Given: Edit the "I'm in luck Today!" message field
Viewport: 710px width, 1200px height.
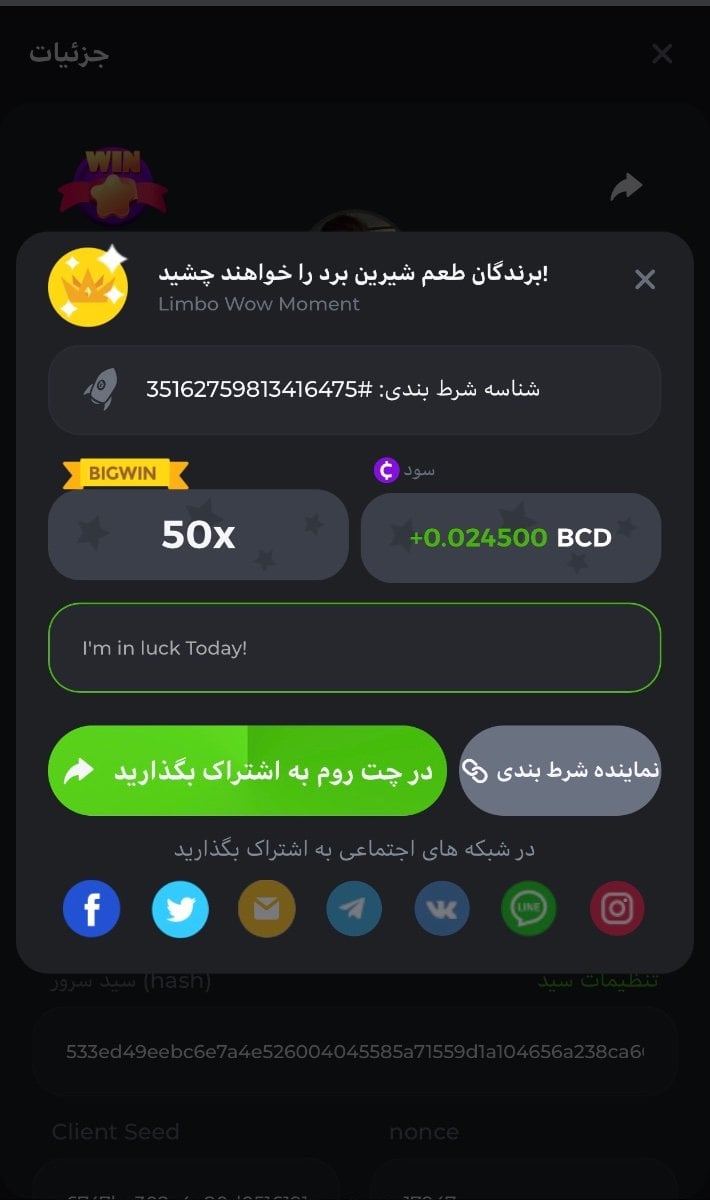Looking at the screenshot, I should coord(354,648).
